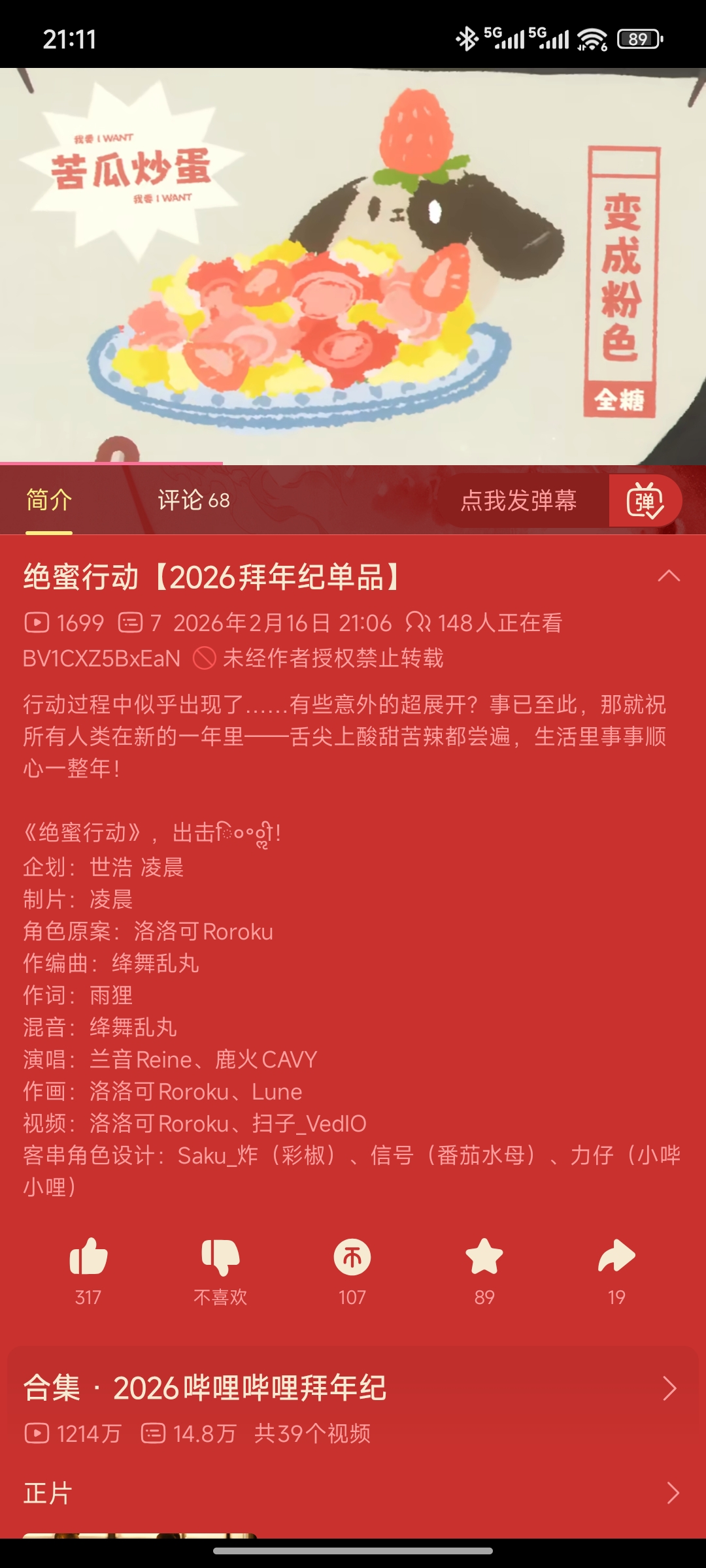Viewport: 706px width, 1568px height.
Task: Favorite the video with the star icon
Action: coord(484,1256)
